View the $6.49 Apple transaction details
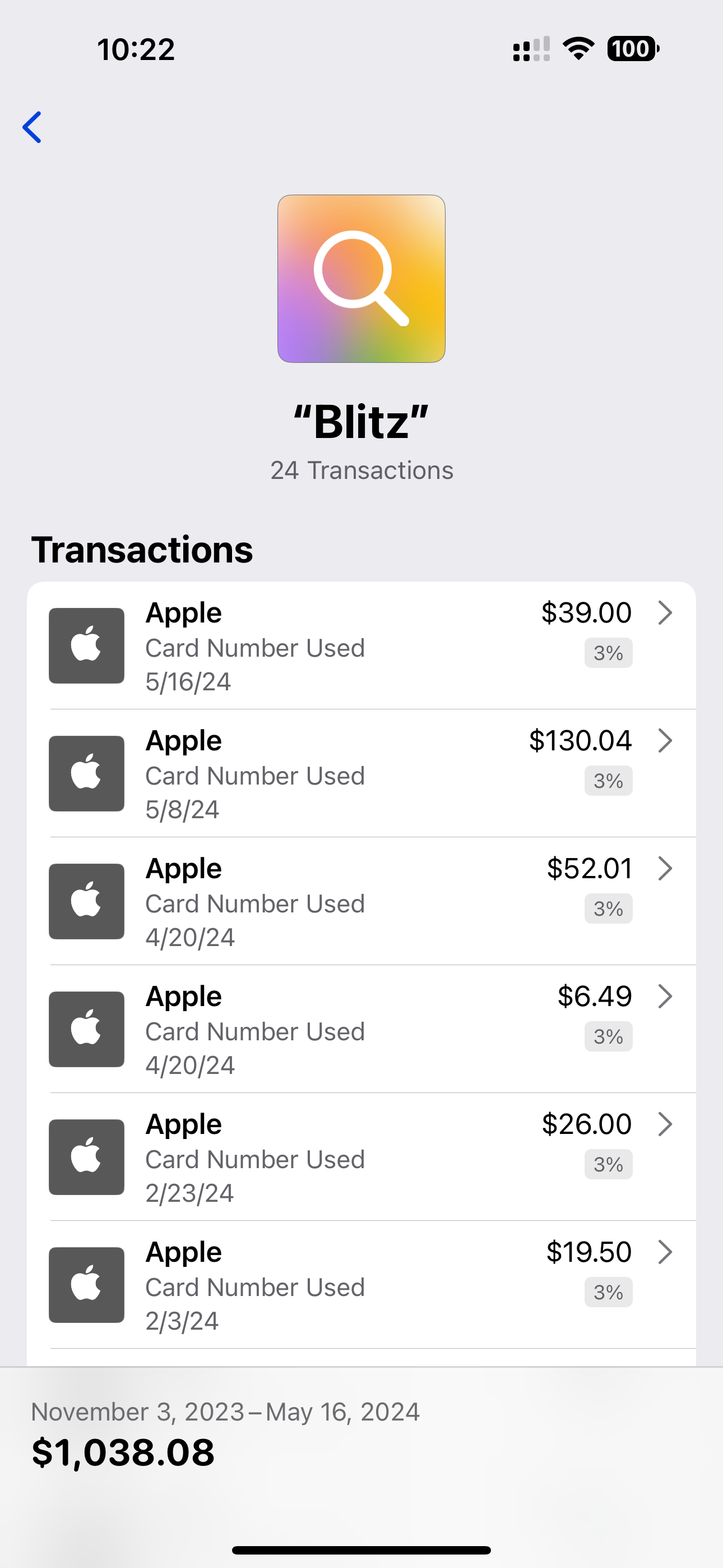Viewport: 723px width, 1568px height. point(361,1029)
